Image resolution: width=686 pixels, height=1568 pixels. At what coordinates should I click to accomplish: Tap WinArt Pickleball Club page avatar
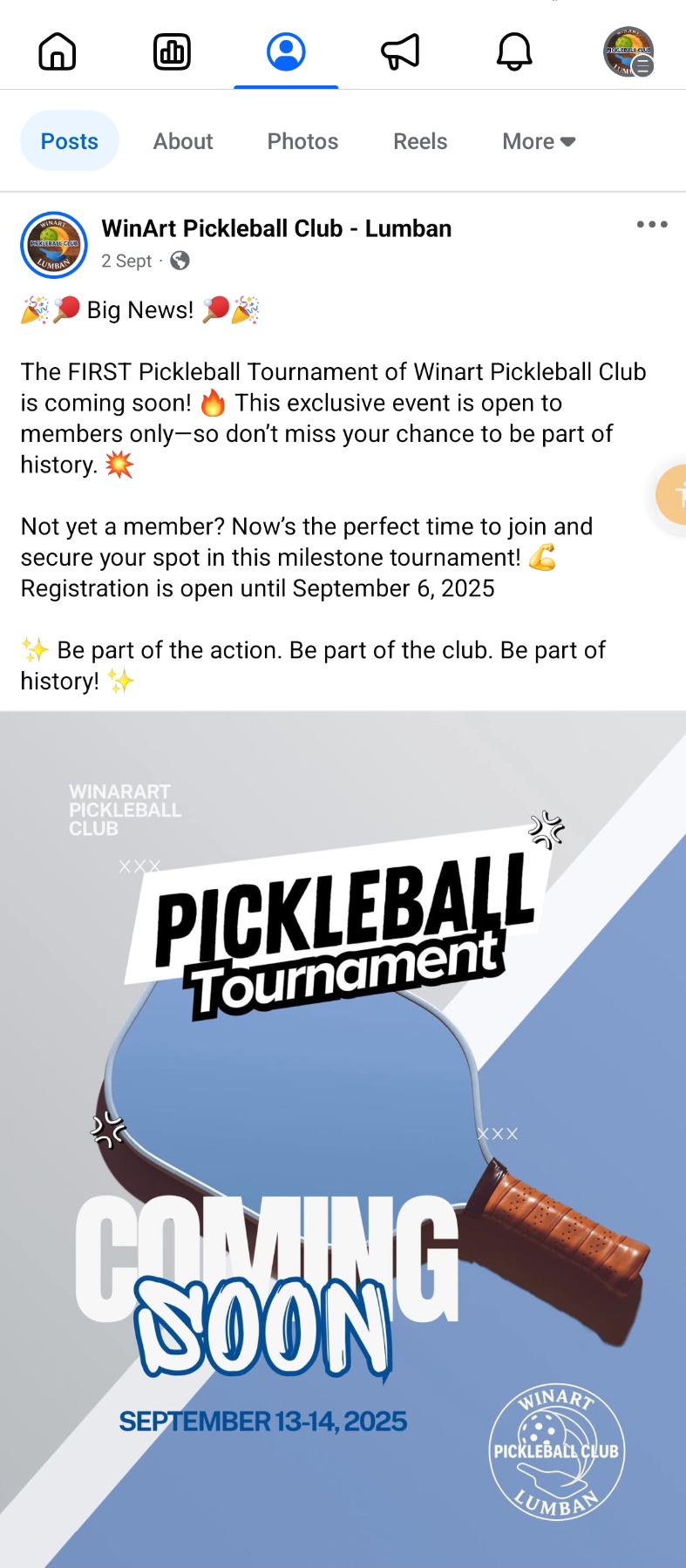[x=54, y=245]
